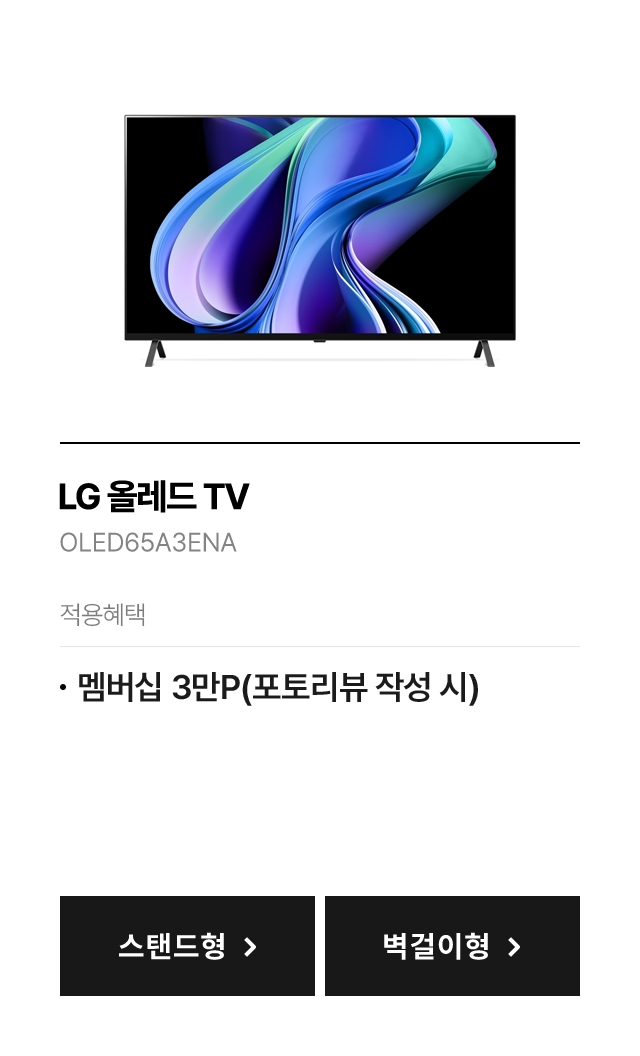Open the 벽걸이형 (wall-mount type) option
Viewport: 640px width, 1056px height.
452,946
